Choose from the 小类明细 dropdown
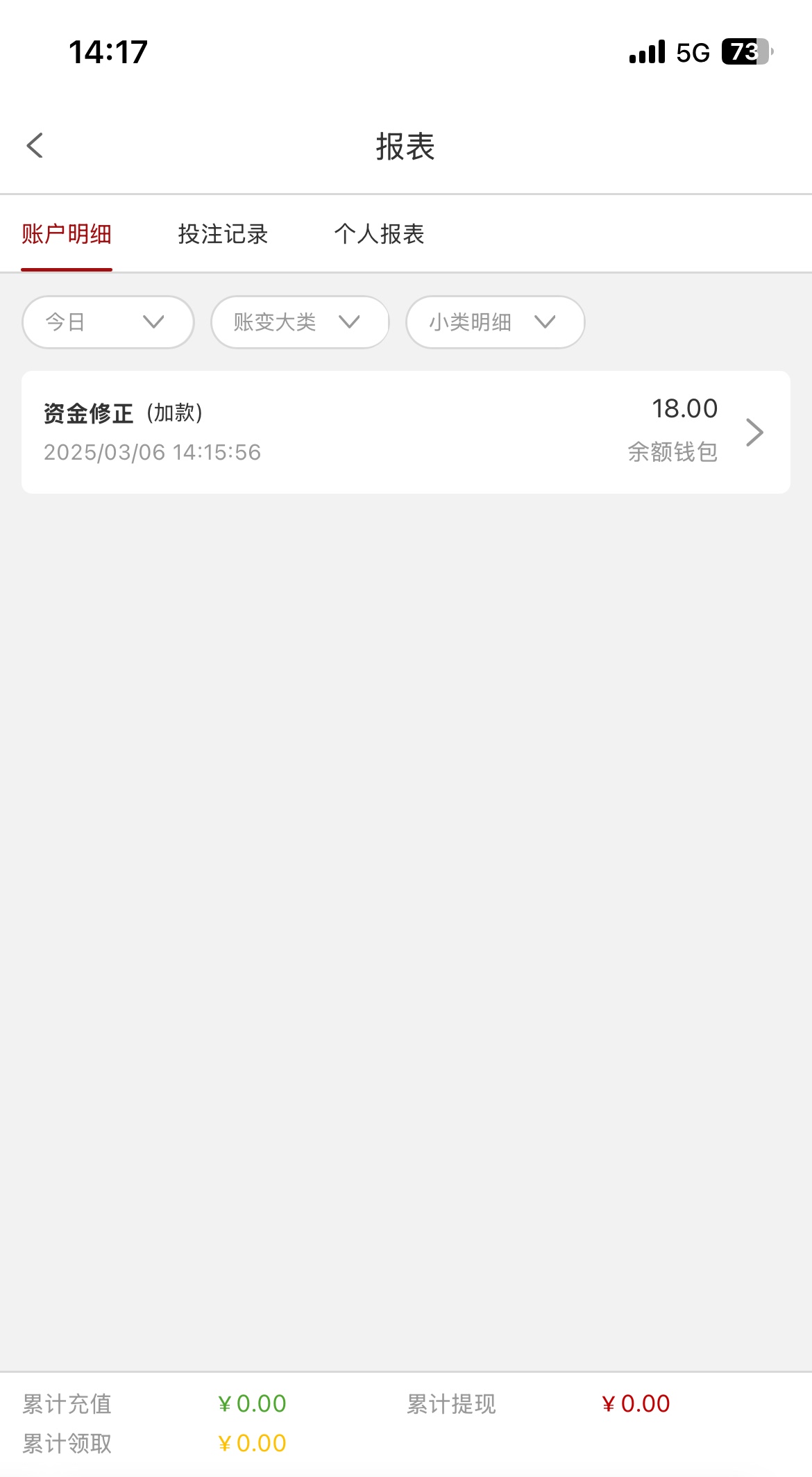The image size is (812, 1477). pyautogui.click(x=495, y=322)
